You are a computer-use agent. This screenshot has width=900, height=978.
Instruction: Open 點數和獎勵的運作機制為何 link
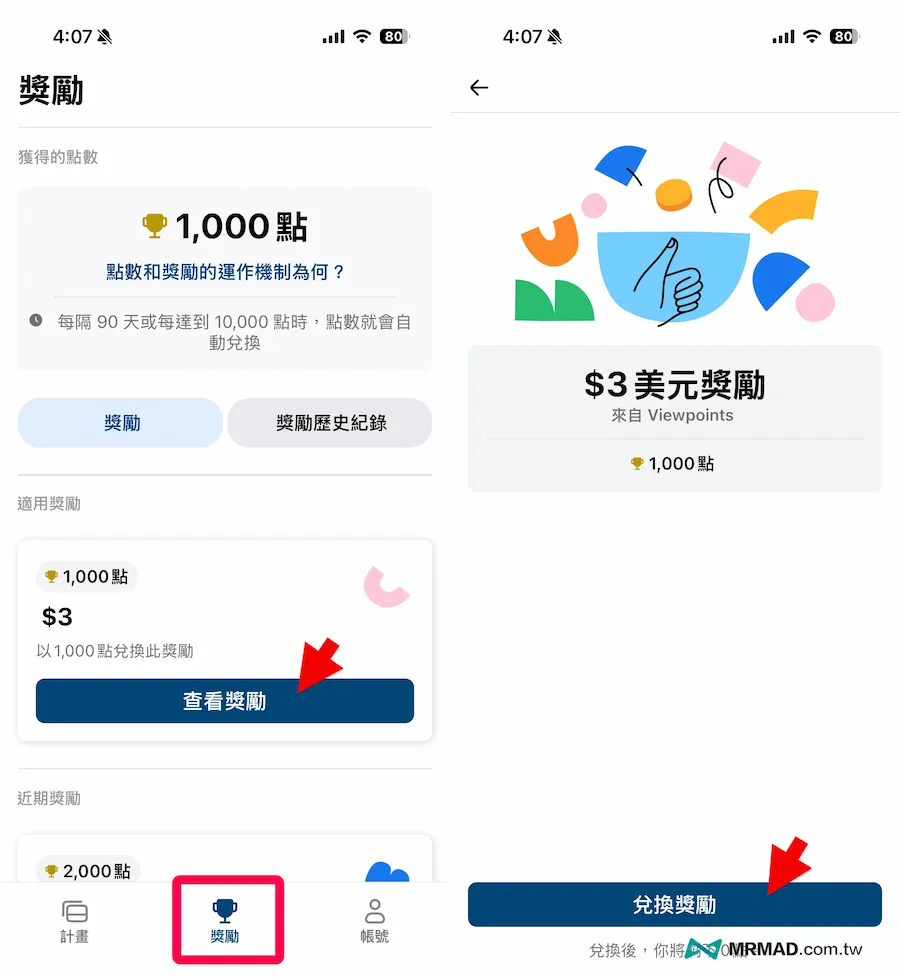[x=224, y=268]
